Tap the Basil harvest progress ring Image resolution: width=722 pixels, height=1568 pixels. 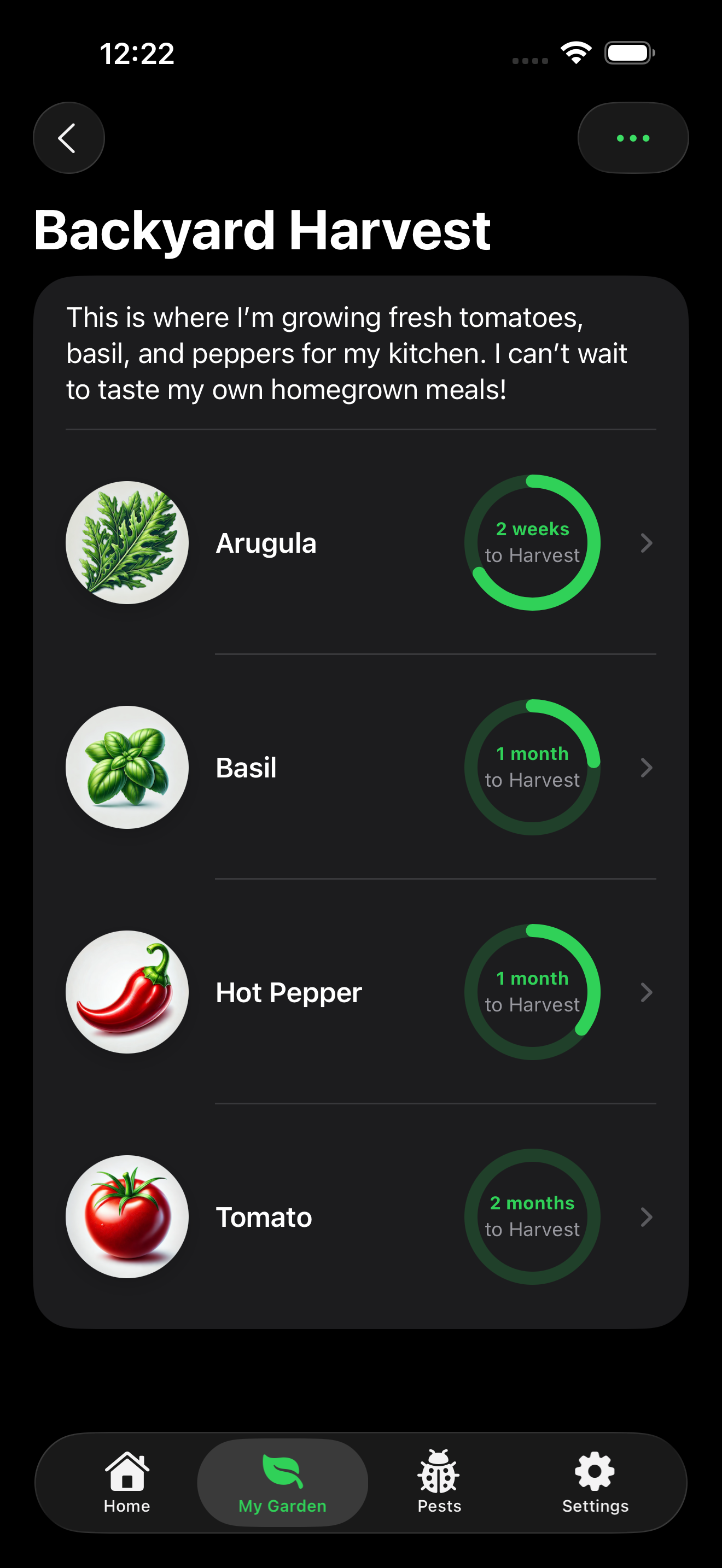[532, 767]
